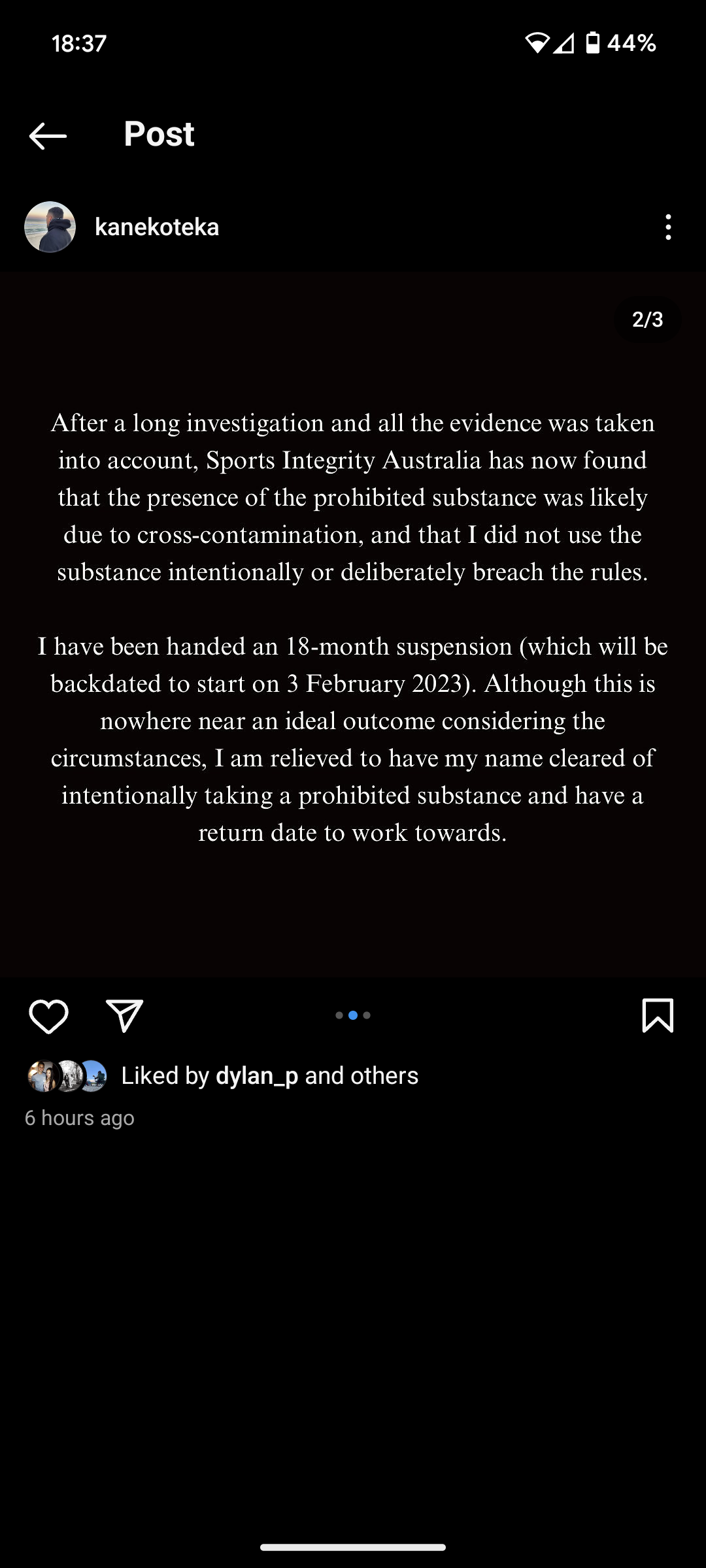The image size is (706, 1568).
Task: Save this post with the bookmark icon
Action: tap(657, 1015)
